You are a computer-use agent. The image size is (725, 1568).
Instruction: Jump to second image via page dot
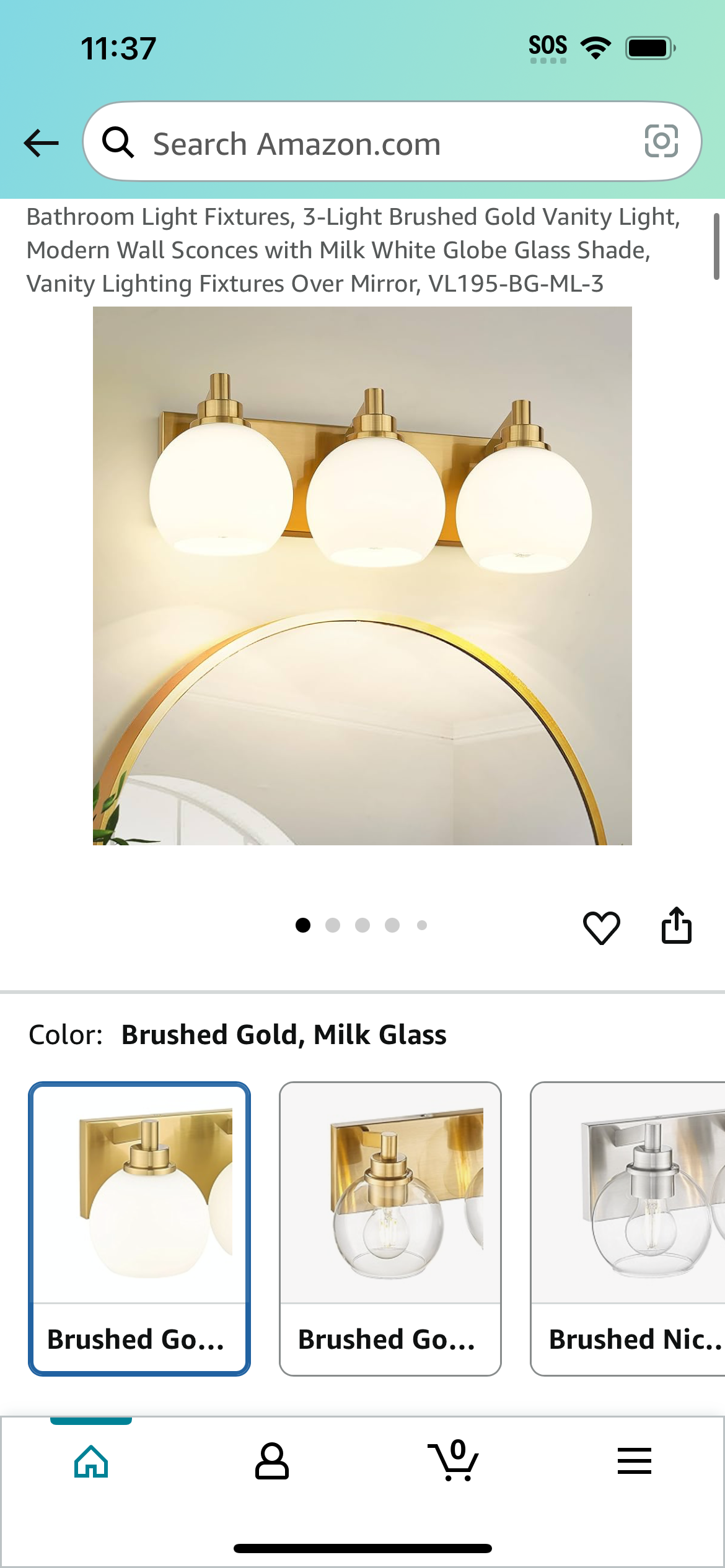333,925
